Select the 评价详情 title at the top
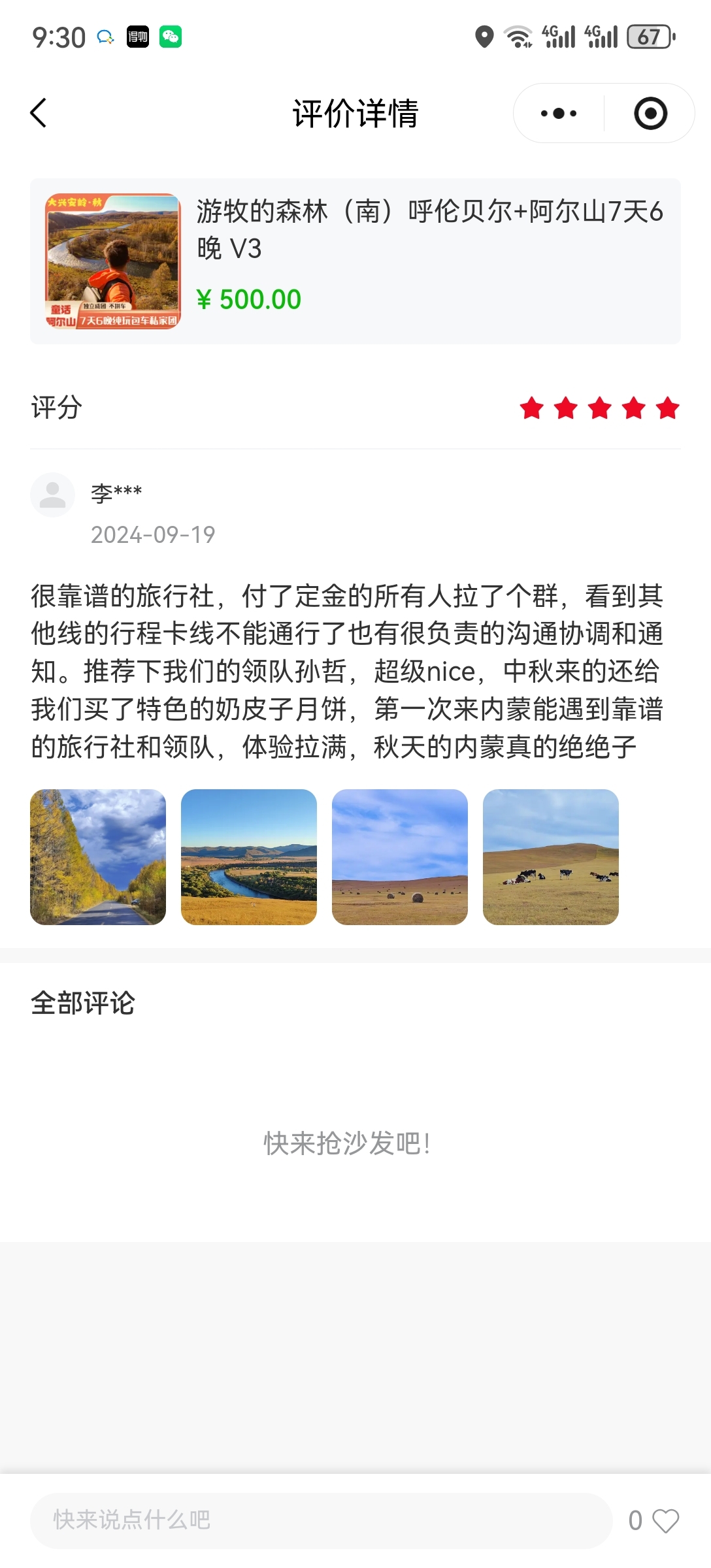The image size is (711, 1568). 355,112
